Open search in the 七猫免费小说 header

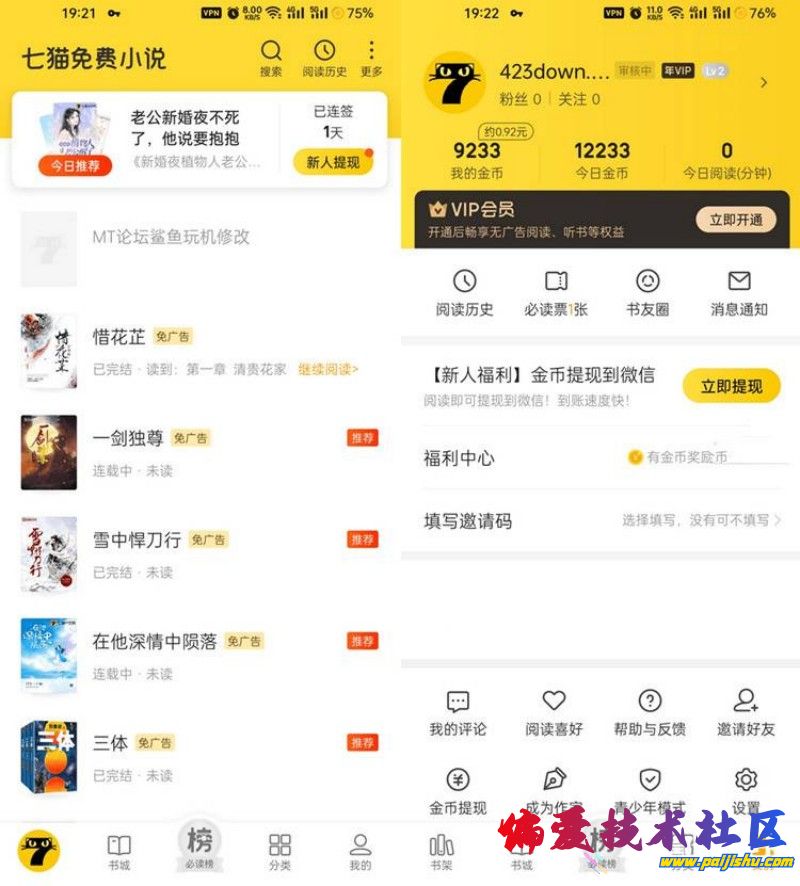[x=271, y=57]
